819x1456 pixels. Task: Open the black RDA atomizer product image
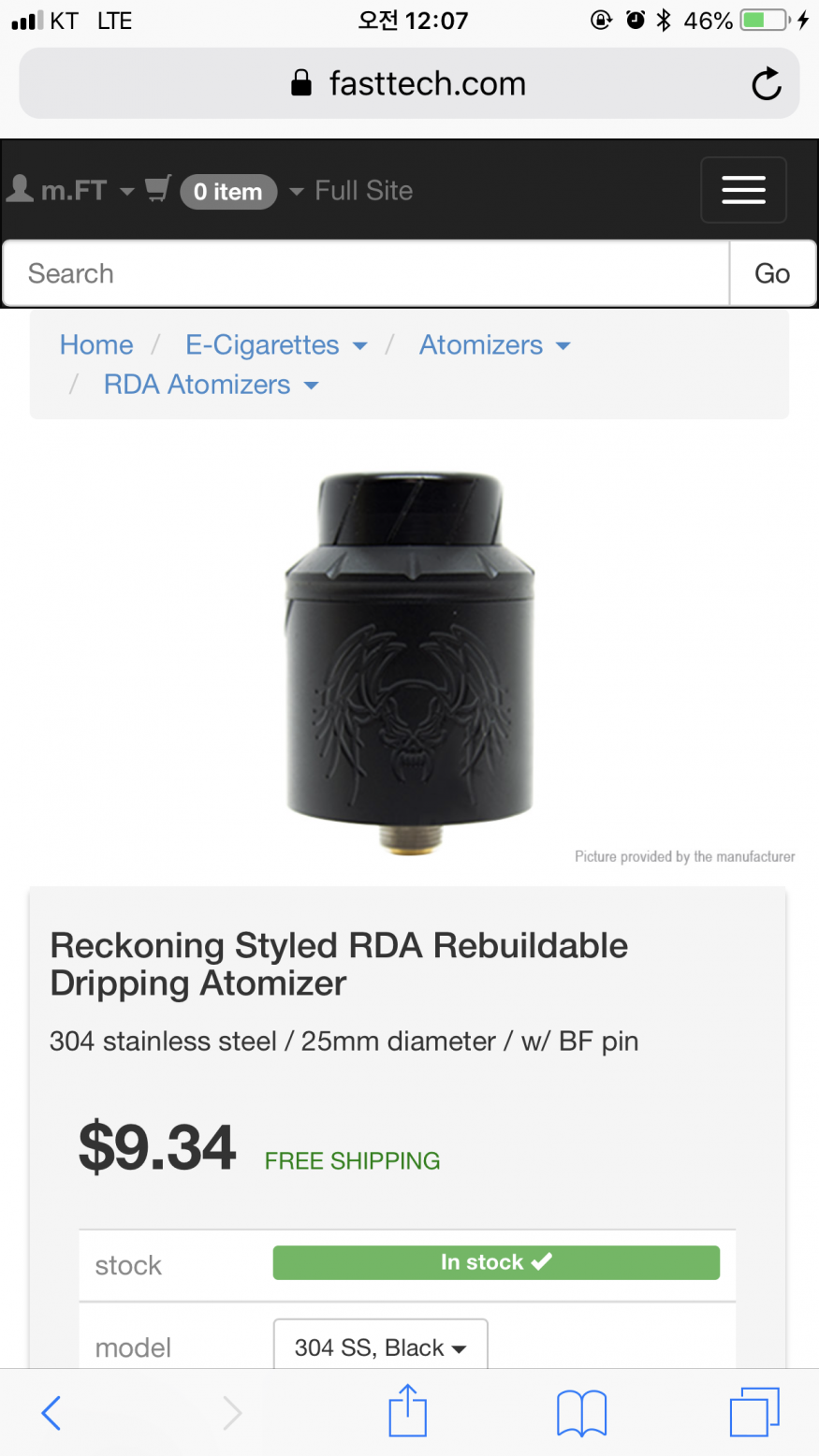coord(410,660)
